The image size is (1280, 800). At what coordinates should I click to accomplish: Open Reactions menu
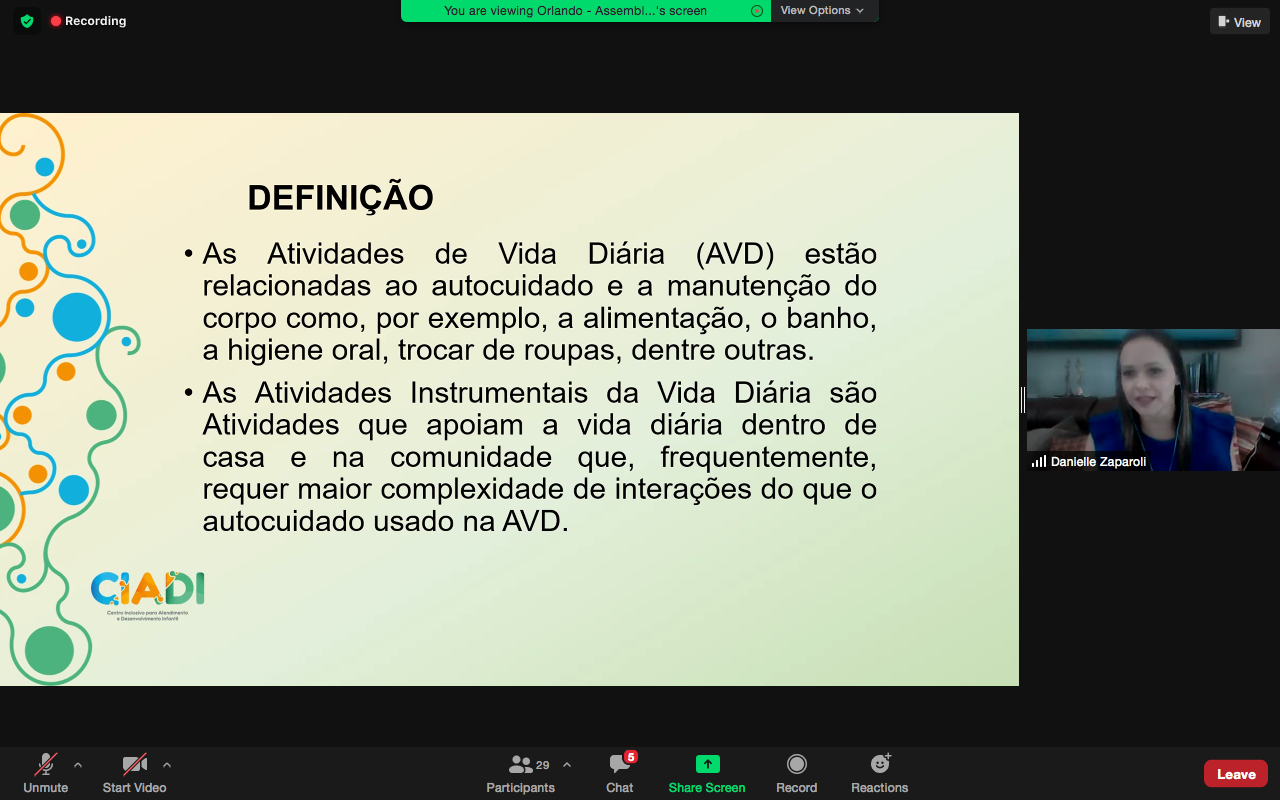point(880,772)
